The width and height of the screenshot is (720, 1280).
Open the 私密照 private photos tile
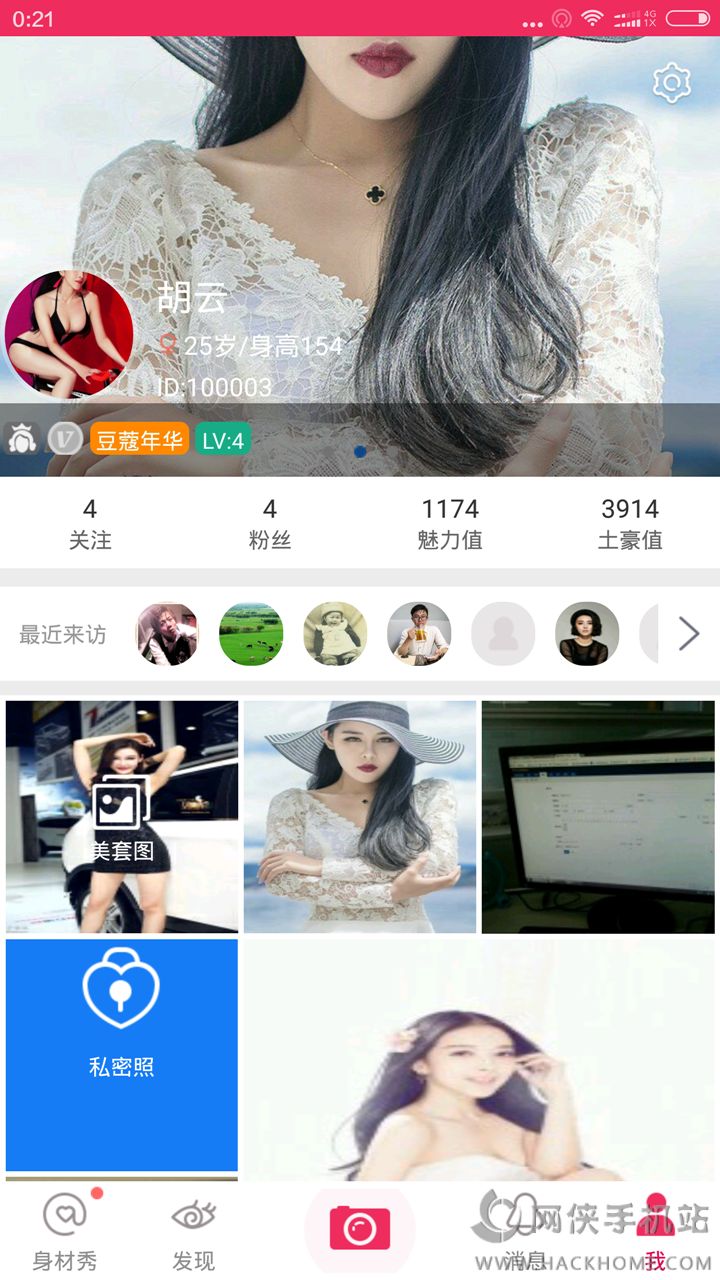pos(122,1054)
